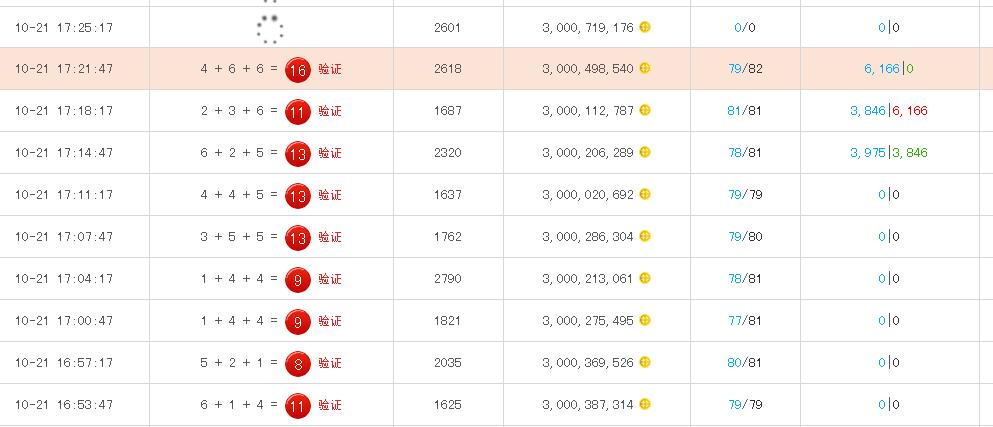
Task: Open verification for the 17:07:47 row
Action: (x=330, y=237)
